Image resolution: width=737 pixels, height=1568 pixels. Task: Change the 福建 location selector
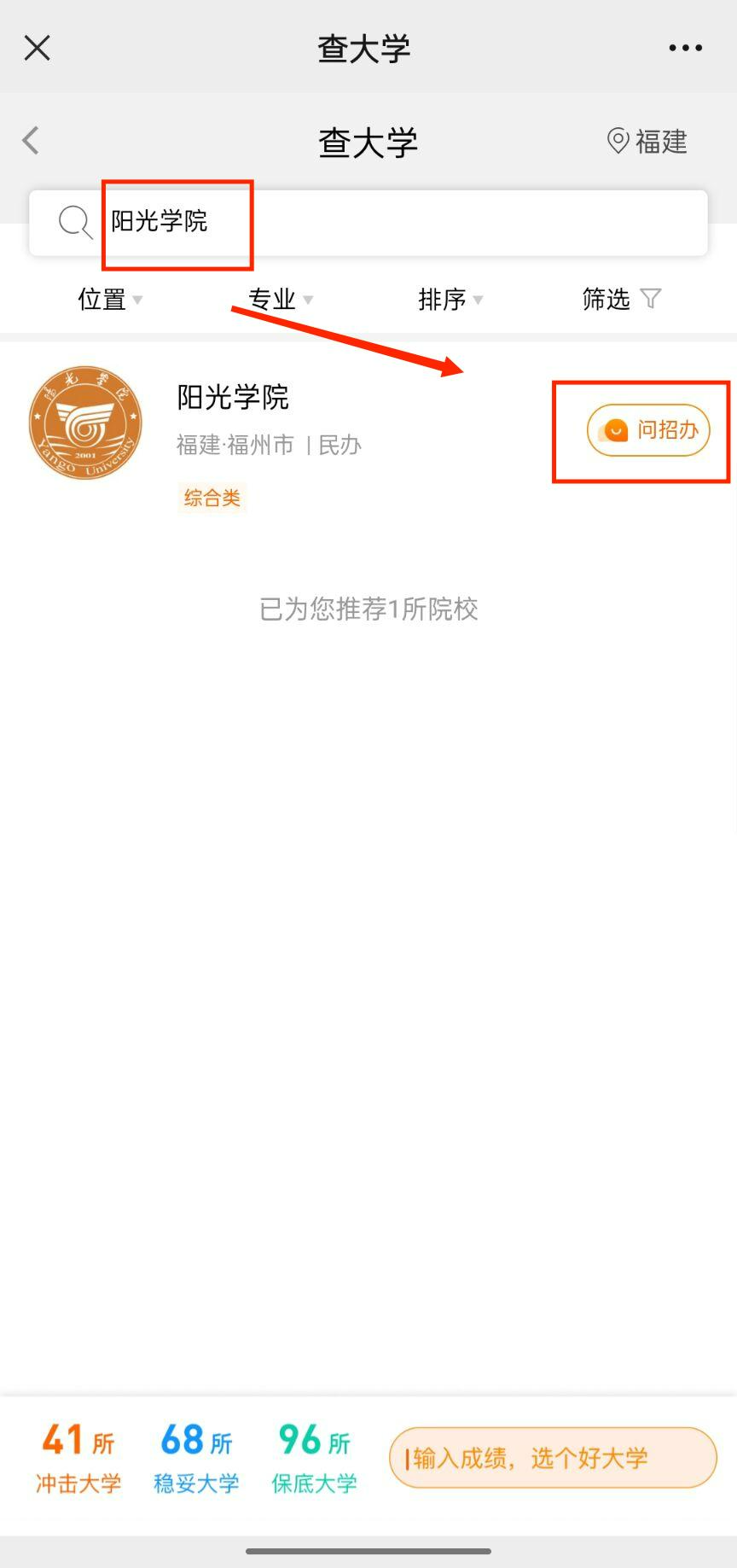(x=647, y=141)
